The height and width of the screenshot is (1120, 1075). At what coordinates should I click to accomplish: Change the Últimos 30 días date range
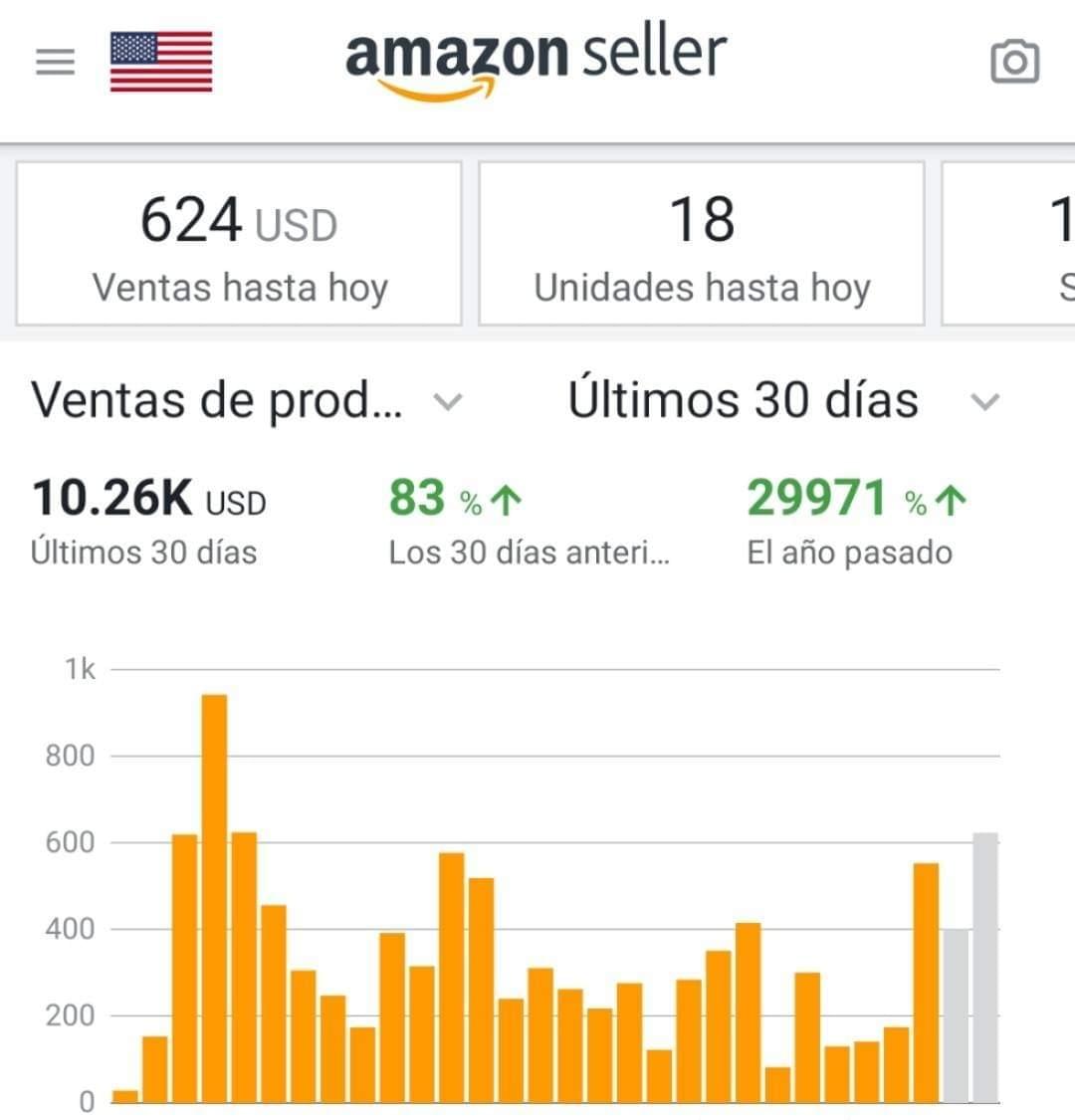(782, 401)
